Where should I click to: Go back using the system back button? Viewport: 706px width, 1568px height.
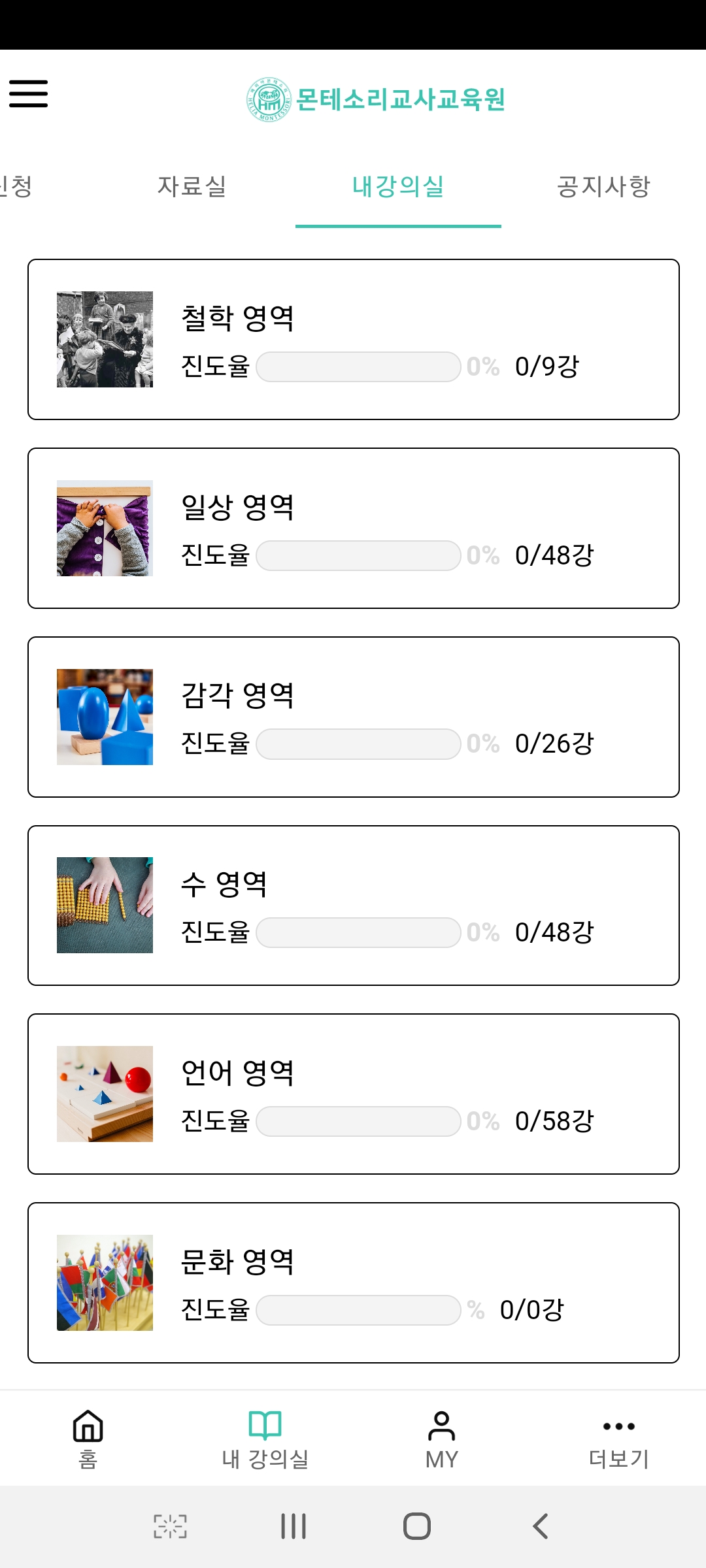point(540,1527)
